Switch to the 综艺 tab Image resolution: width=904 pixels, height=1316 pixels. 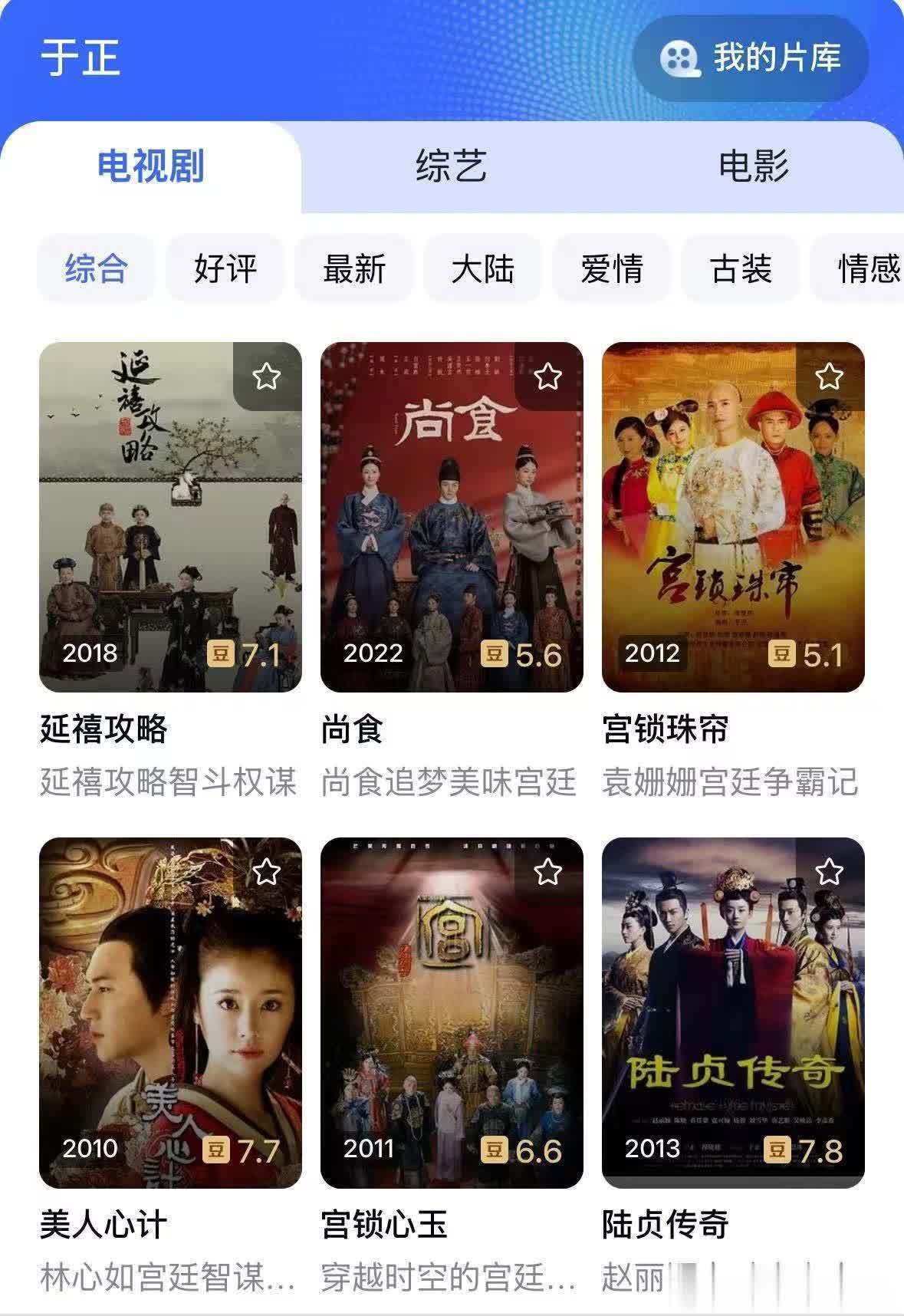click(x=451, y=166)
